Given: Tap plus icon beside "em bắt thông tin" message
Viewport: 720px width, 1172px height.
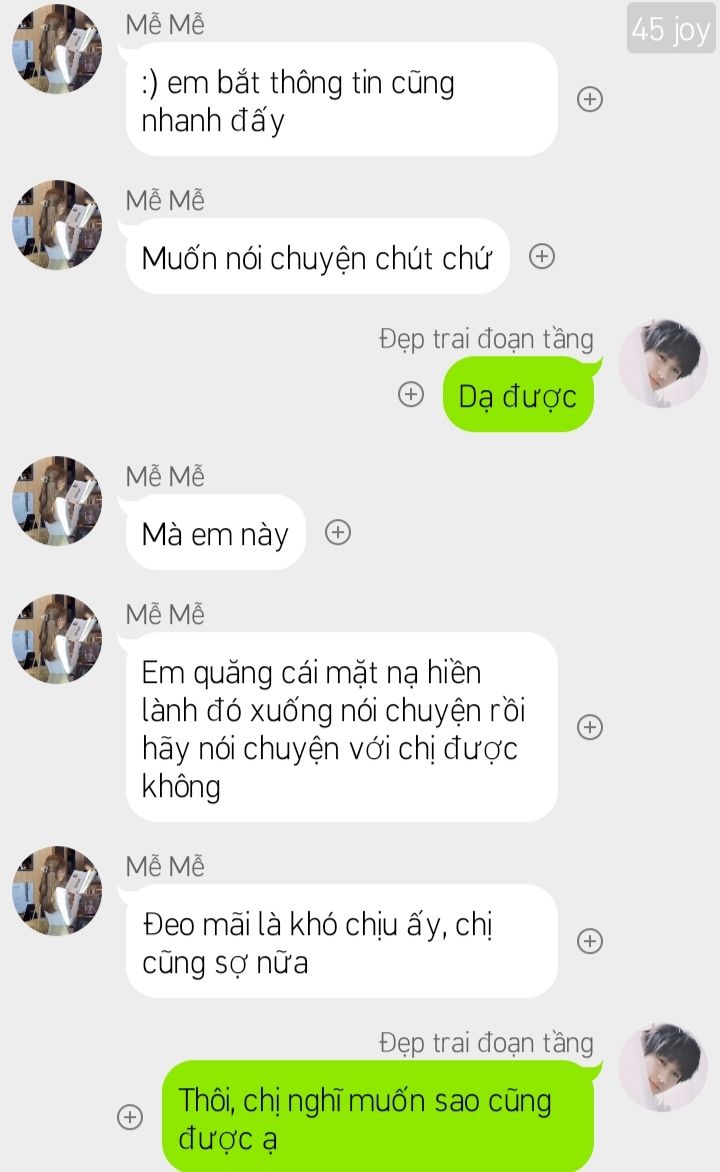Looking at the screenshot, I should click(590, 99).
